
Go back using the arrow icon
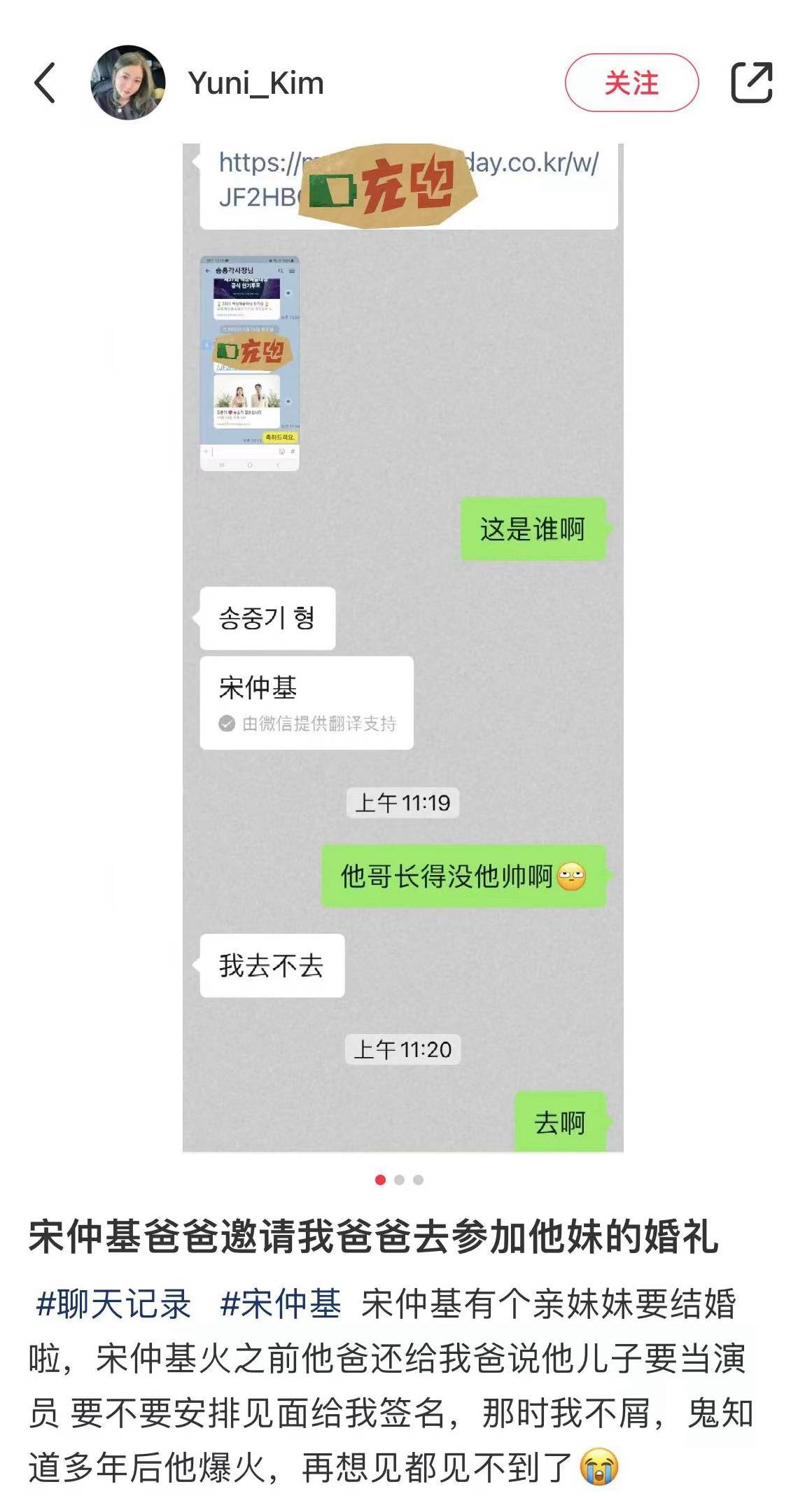[45, 83]
